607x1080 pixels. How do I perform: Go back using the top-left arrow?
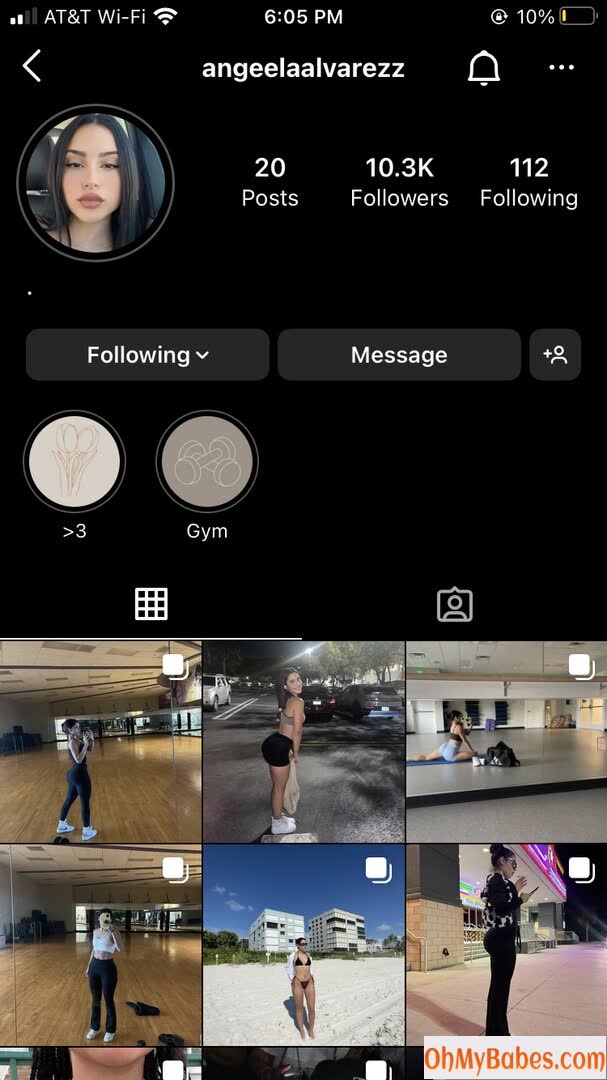(32, 68)
